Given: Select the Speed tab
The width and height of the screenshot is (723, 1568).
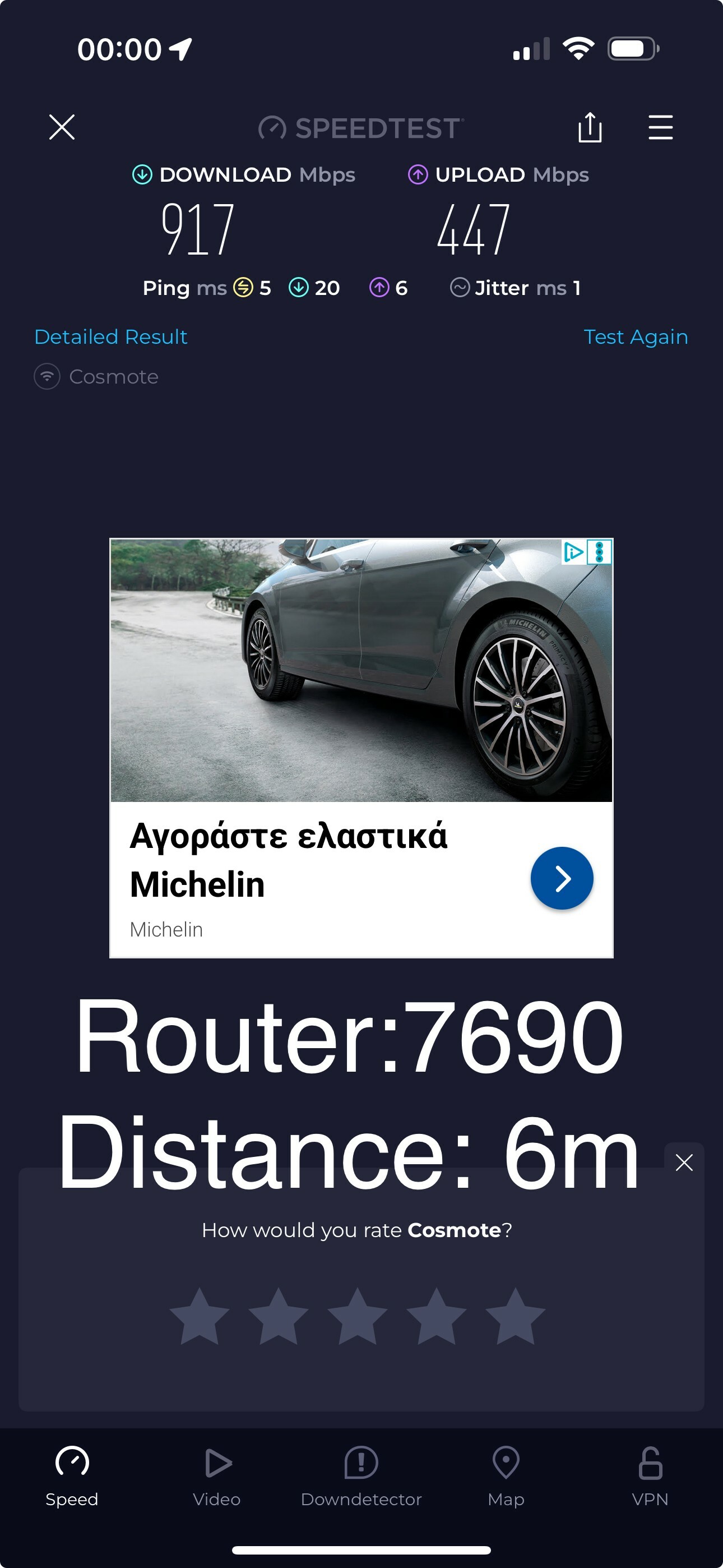Looking at the screenshot, I should [72, 1477].
